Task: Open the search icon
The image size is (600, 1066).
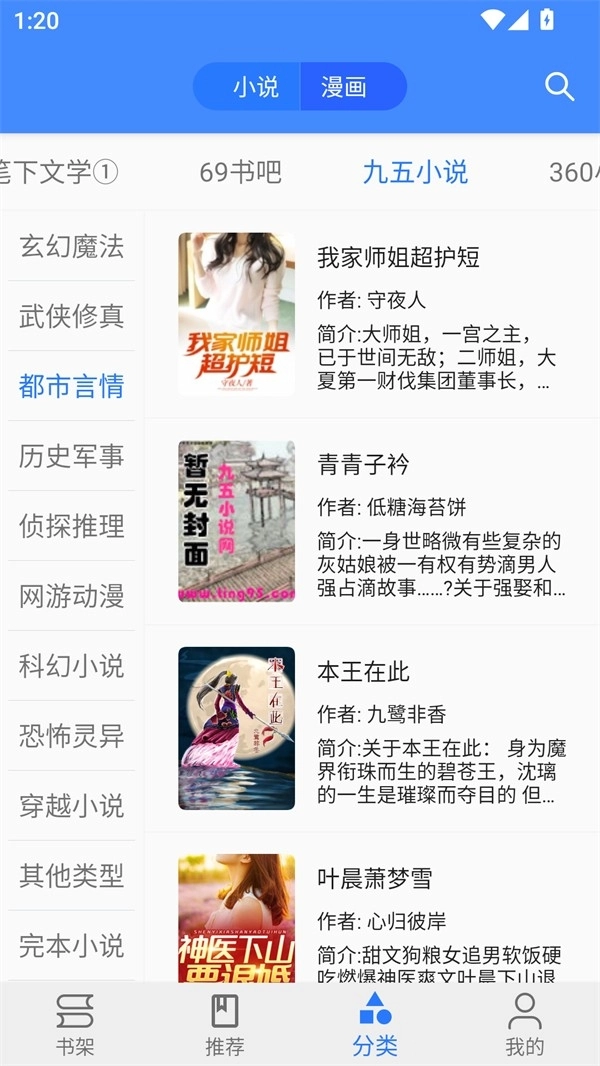Action: tap(559, 87)
